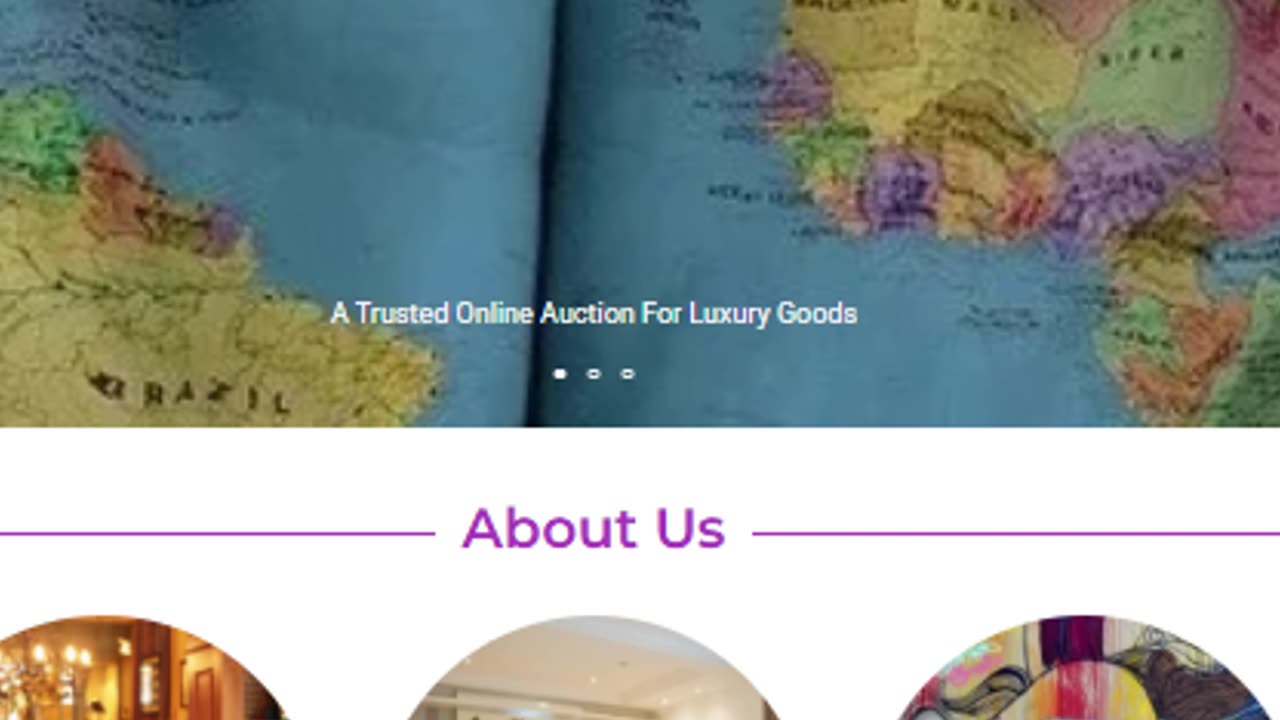This screenshot has width=1280, height=720.
Task: Jump to the second carousel slide dot
Action: pyautogui.click(x=594, y=373)
